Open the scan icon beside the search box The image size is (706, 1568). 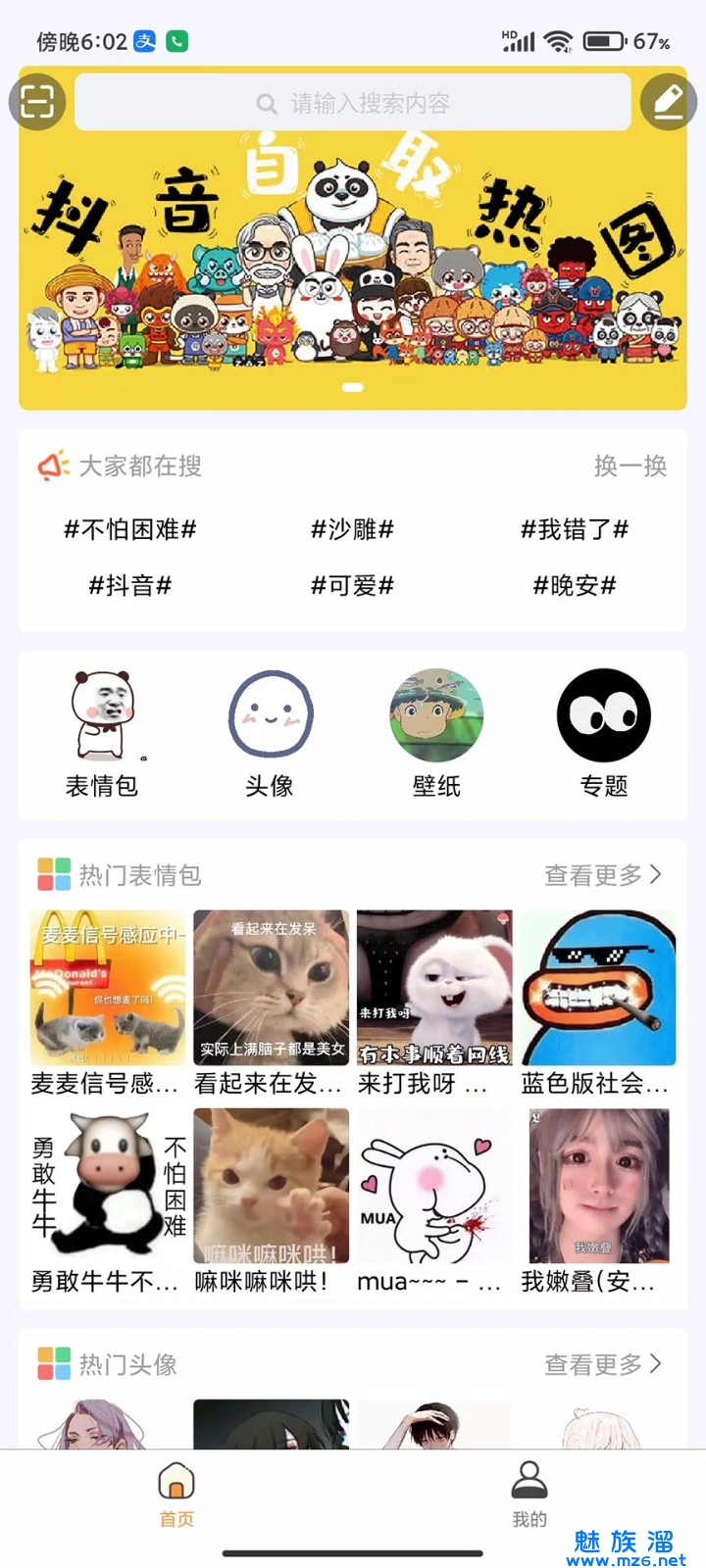[37, 101]
